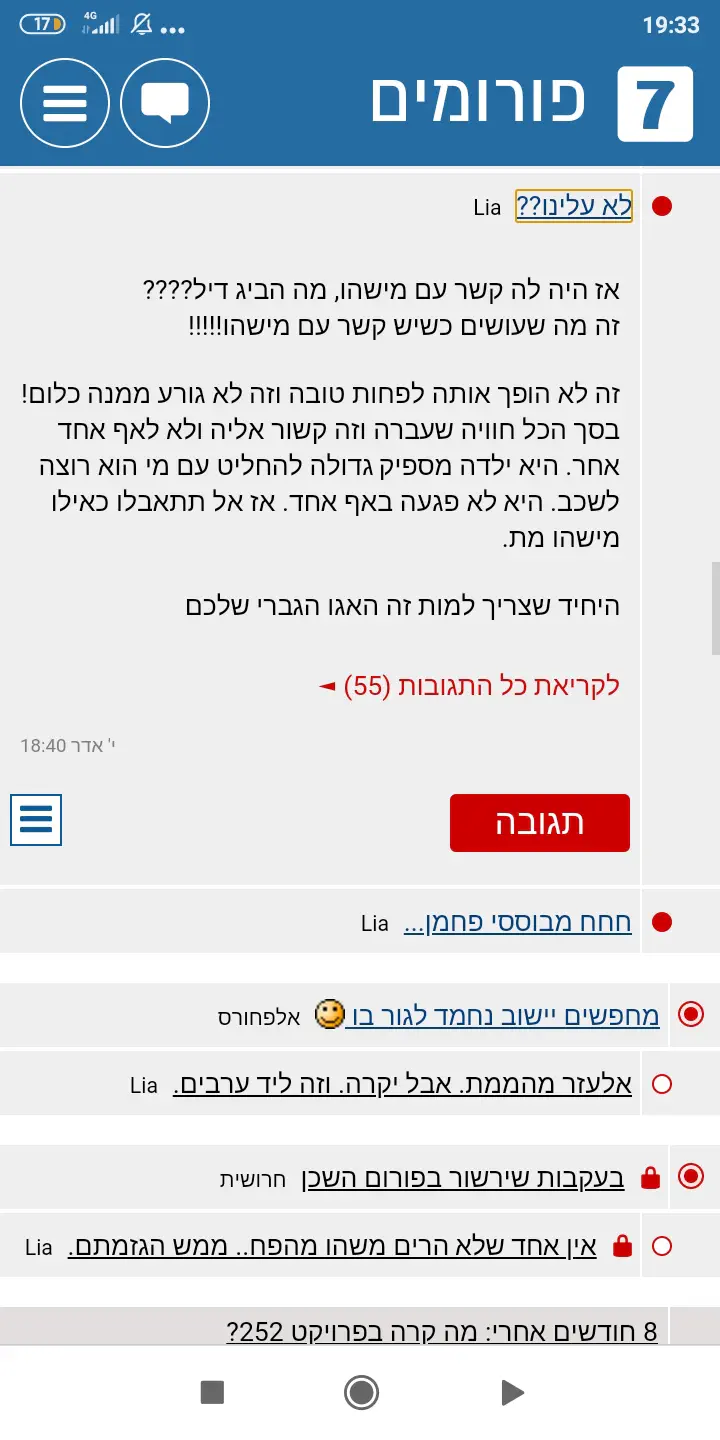Screen dimensions: 720x1440
Task: Tap the red תגובה reply button
Action: tap(540, 823)
